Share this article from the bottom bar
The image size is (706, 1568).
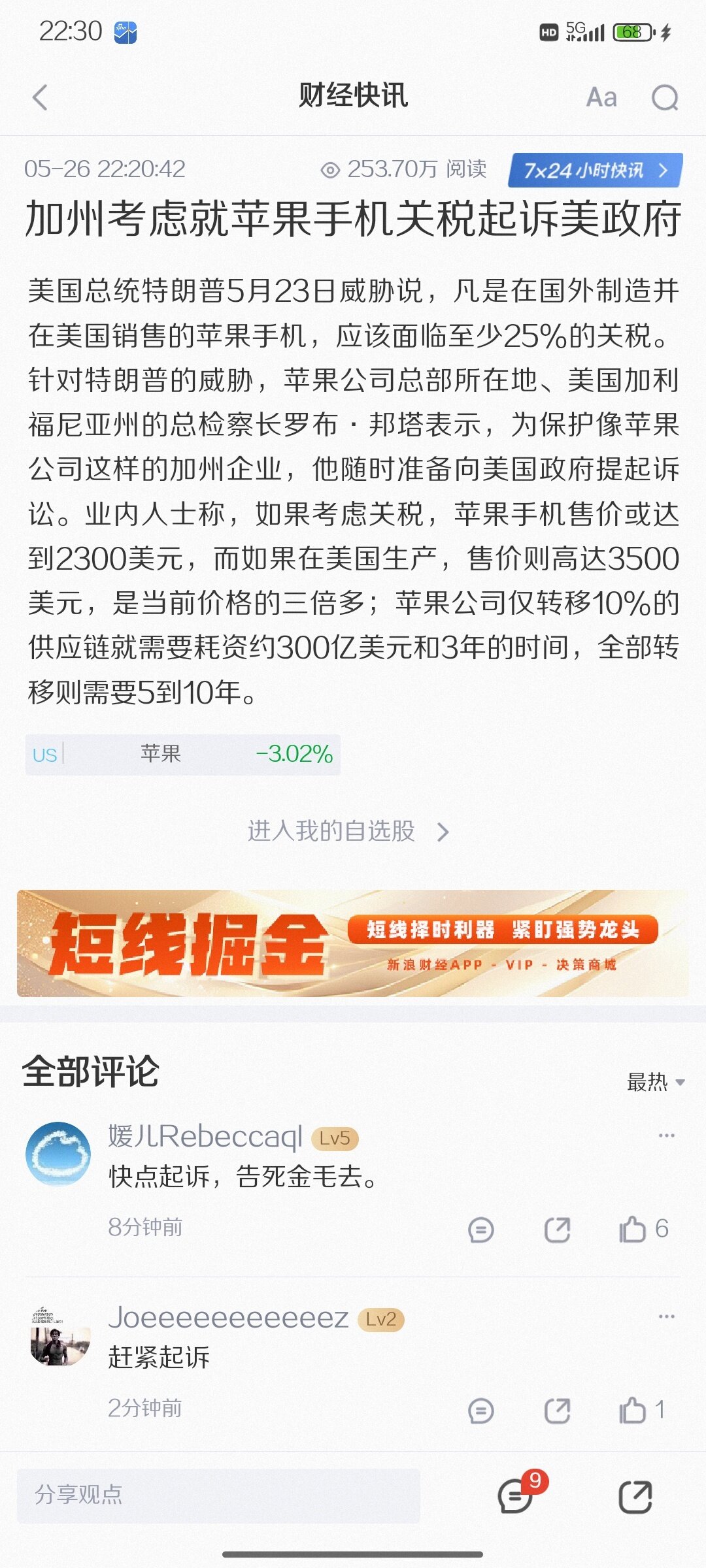point(635,1496)
